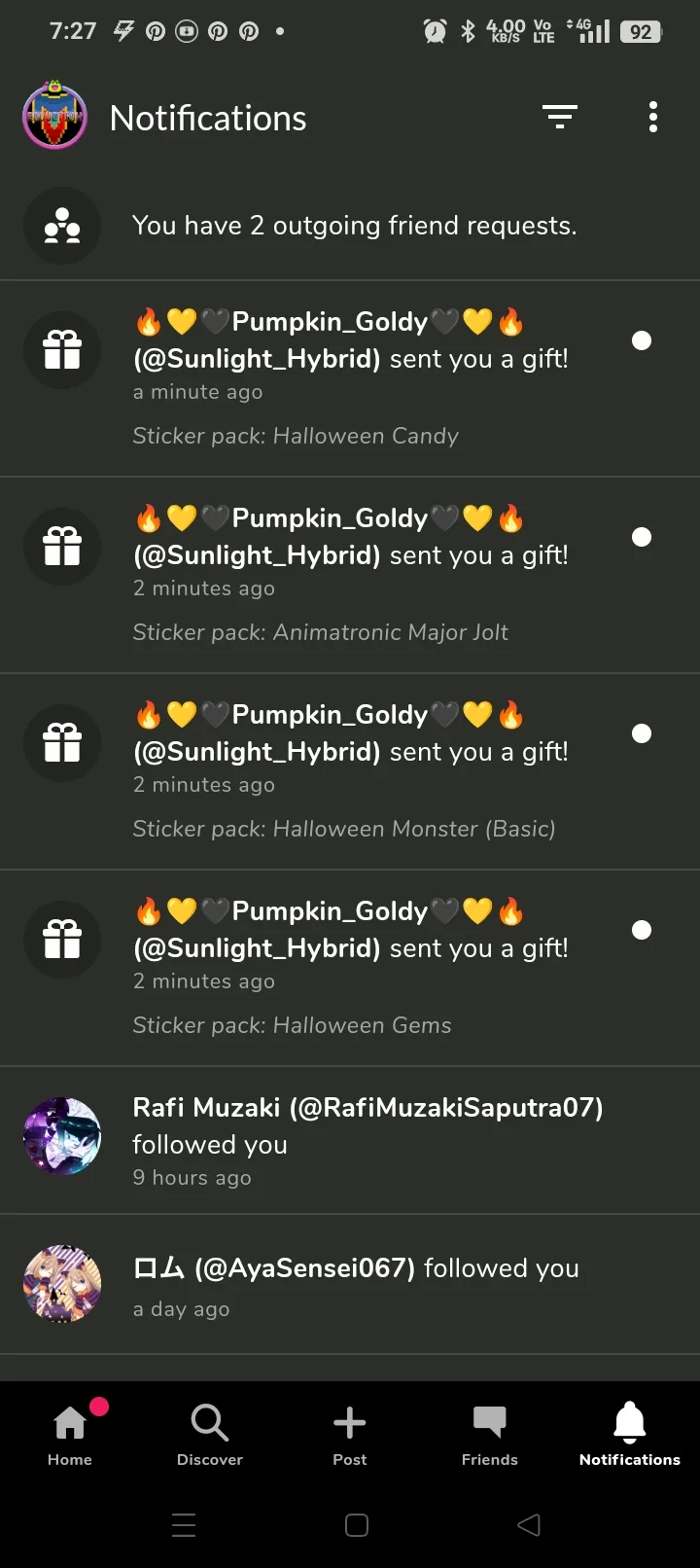This screenshot has height=1568, width=700.
Task: Switch to the Discover tab
Action: (x=210, y=1435)
